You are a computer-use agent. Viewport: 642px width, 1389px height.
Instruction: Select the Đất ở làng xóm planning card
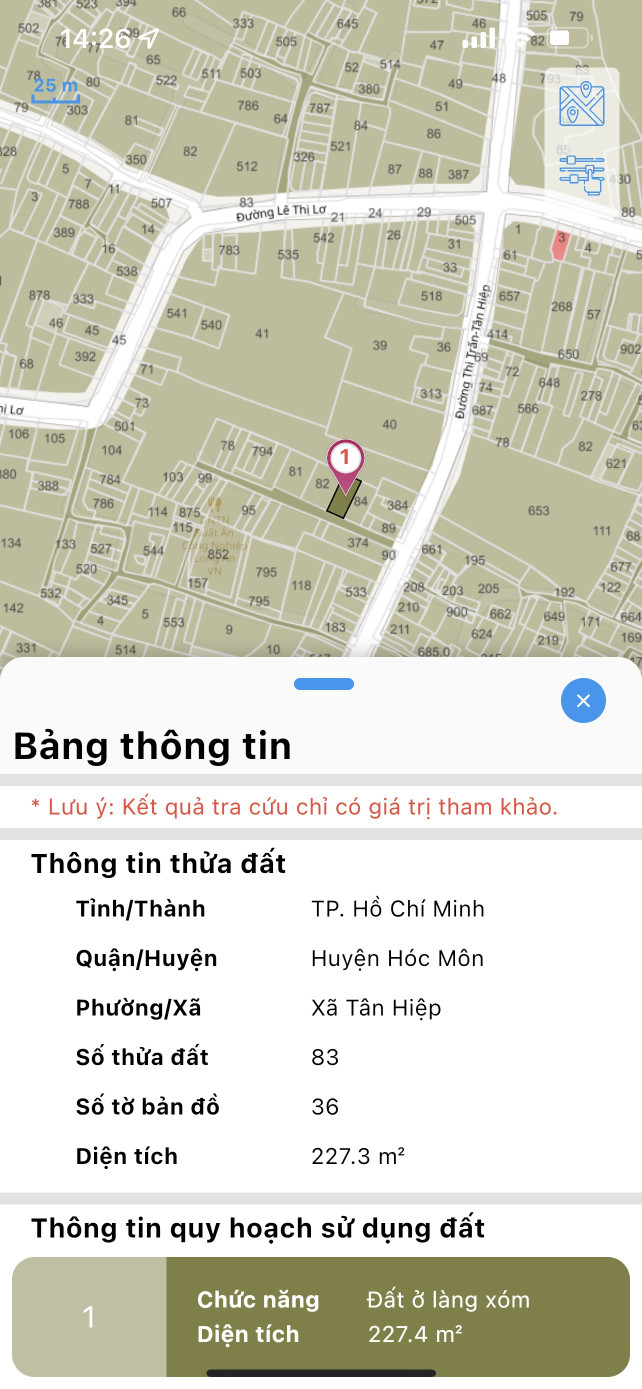(321, 1316)
